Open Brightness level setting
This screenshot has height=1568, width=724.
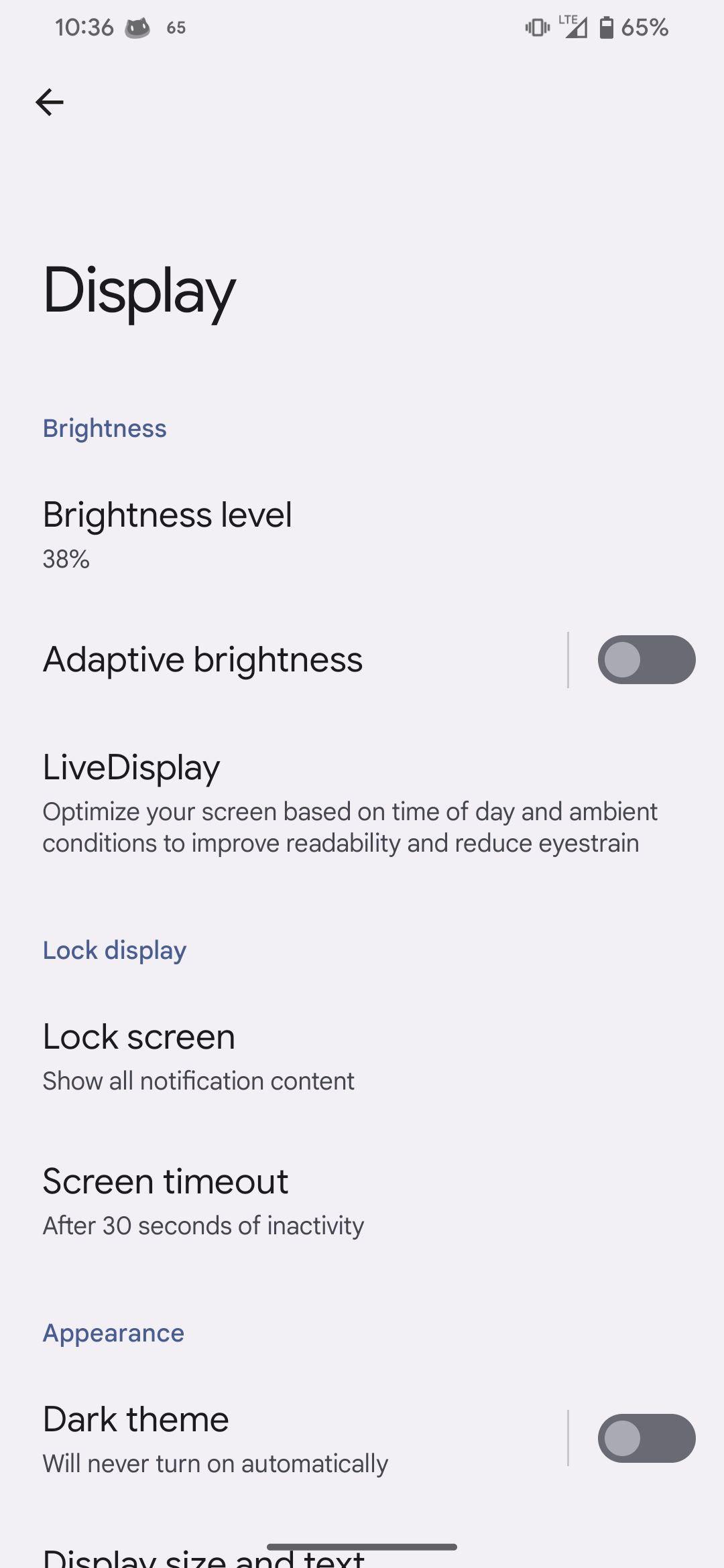click(x=168, y=533)
